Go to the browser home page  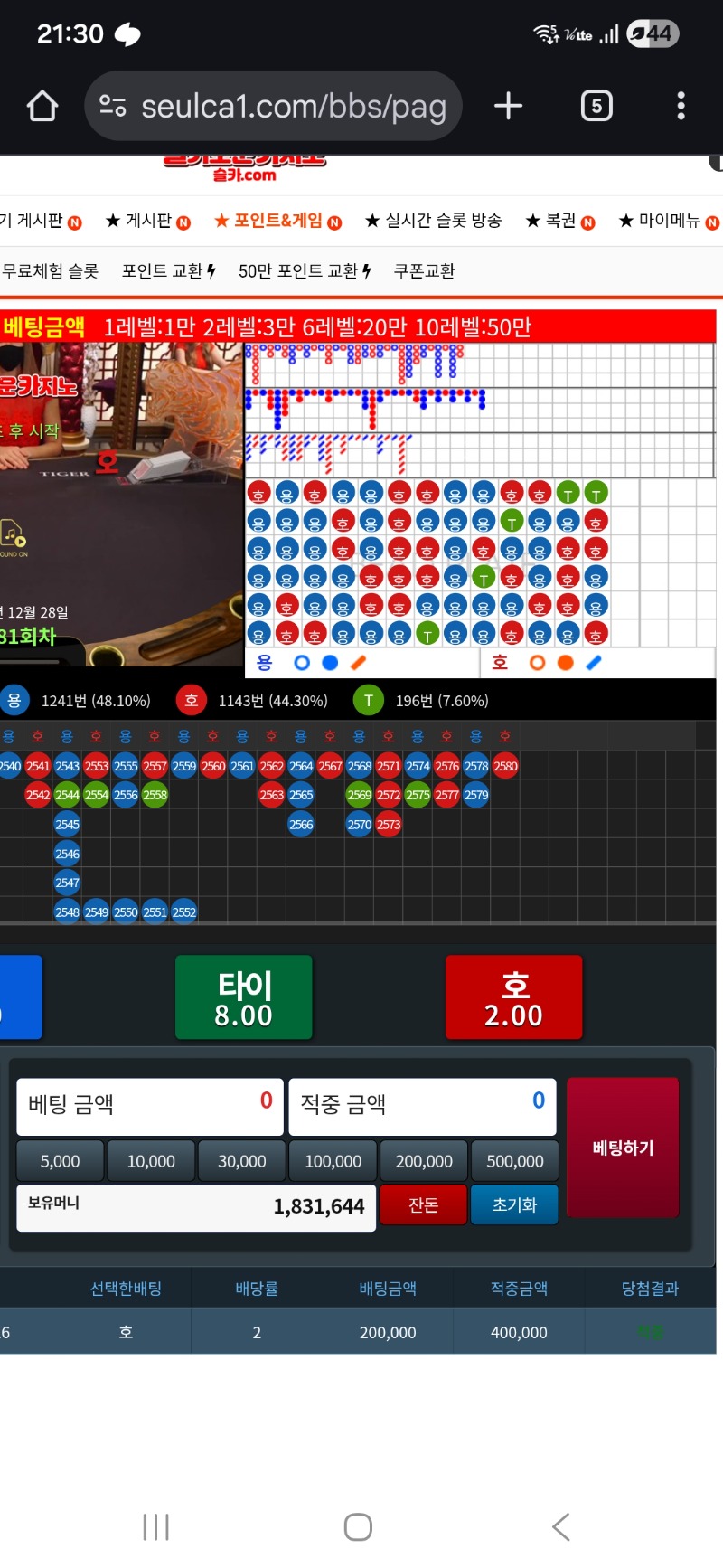(42, 106)
